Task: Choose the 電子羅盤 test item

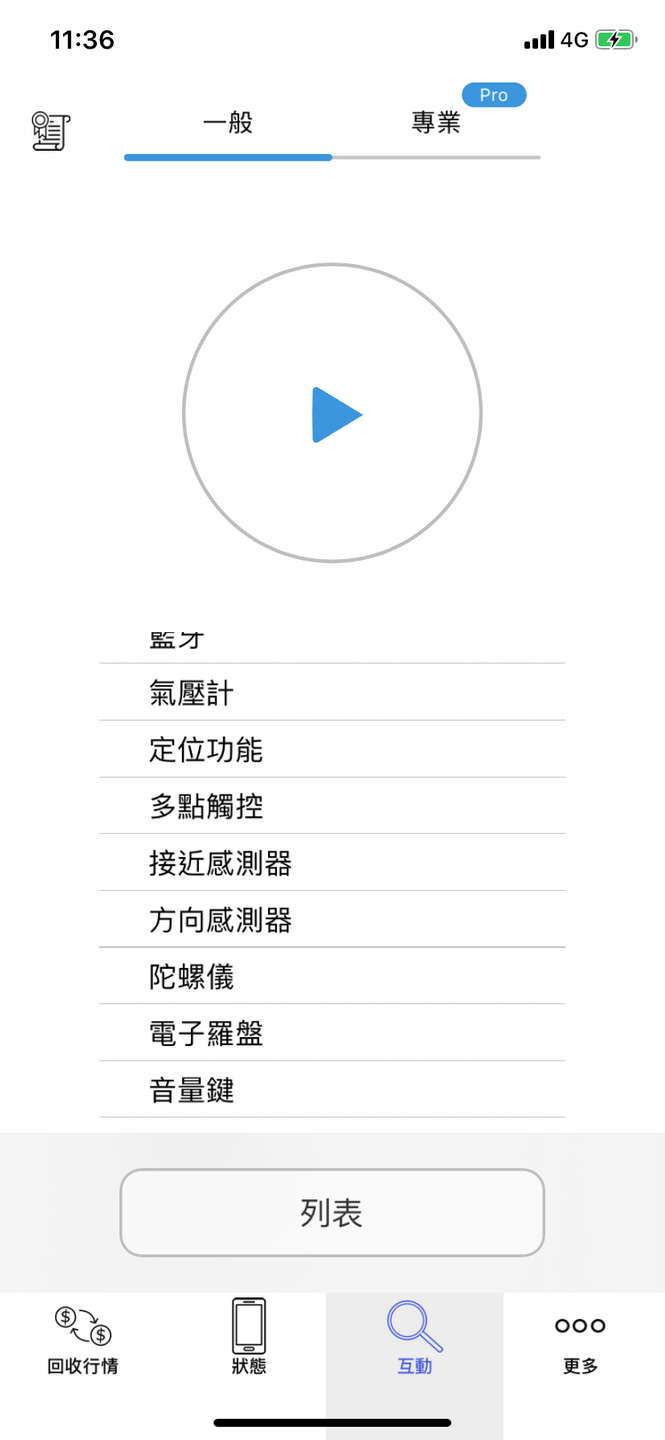Action: [x=332, y=1033]
